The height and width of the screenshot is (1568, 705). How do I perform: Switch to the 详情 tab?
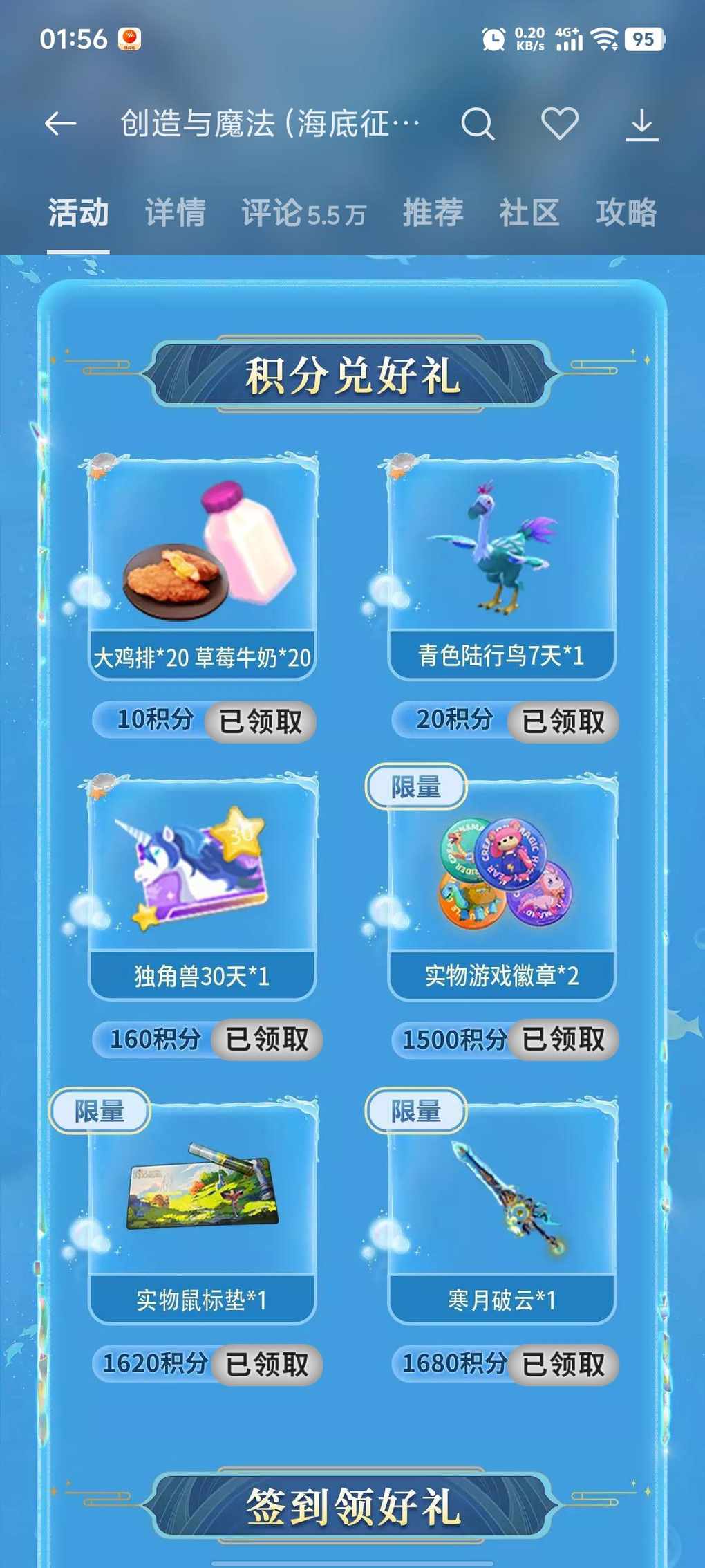[175, 212]
